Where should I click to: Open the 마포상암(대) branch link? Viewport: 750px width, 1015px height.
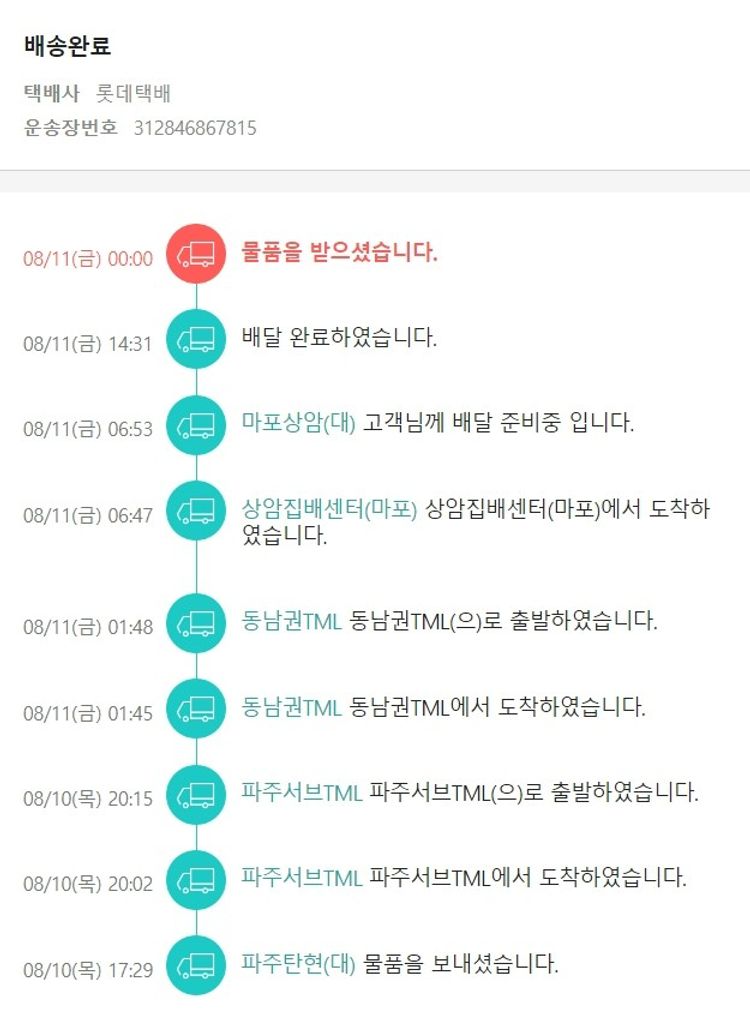tap(298, 423)
